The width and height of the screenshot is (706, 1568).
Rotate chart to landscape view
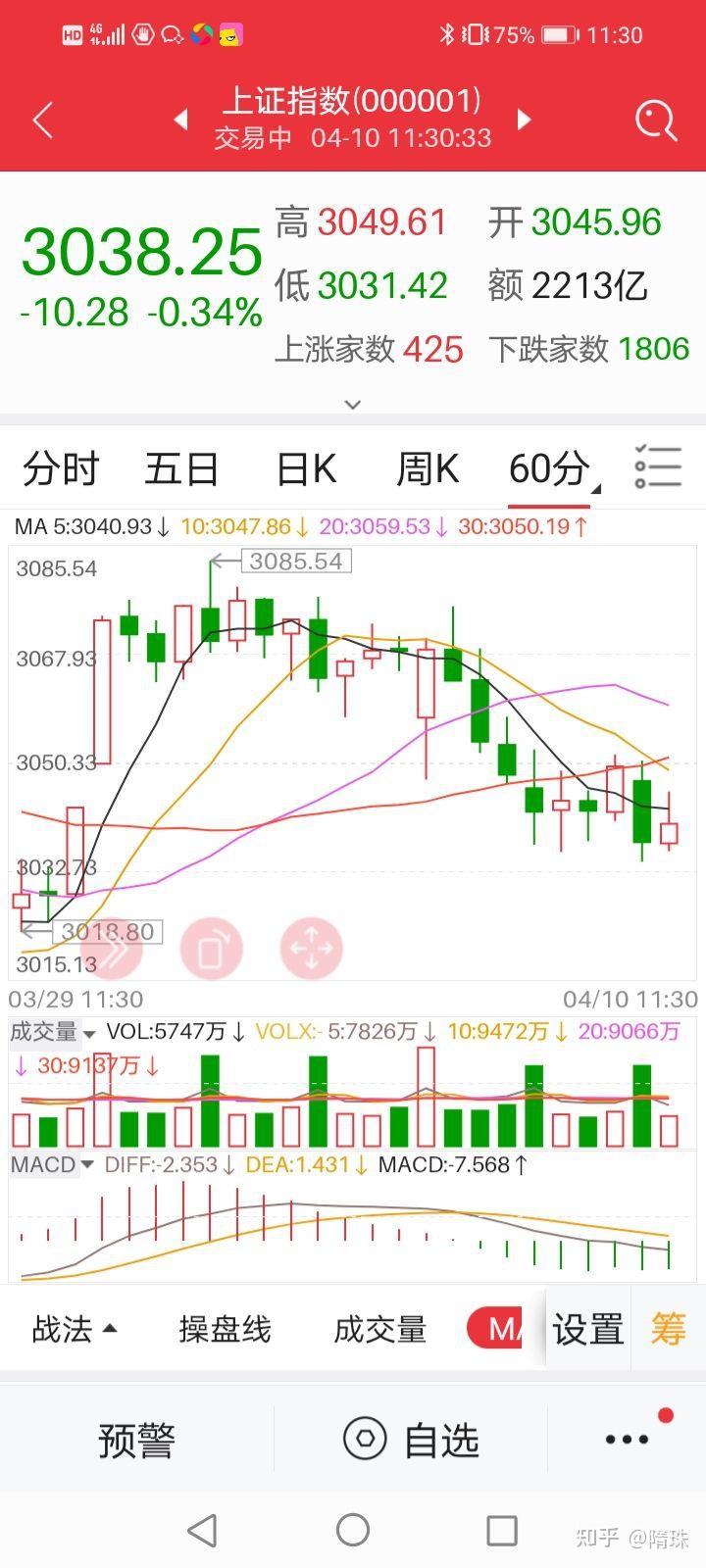[211, 949]
